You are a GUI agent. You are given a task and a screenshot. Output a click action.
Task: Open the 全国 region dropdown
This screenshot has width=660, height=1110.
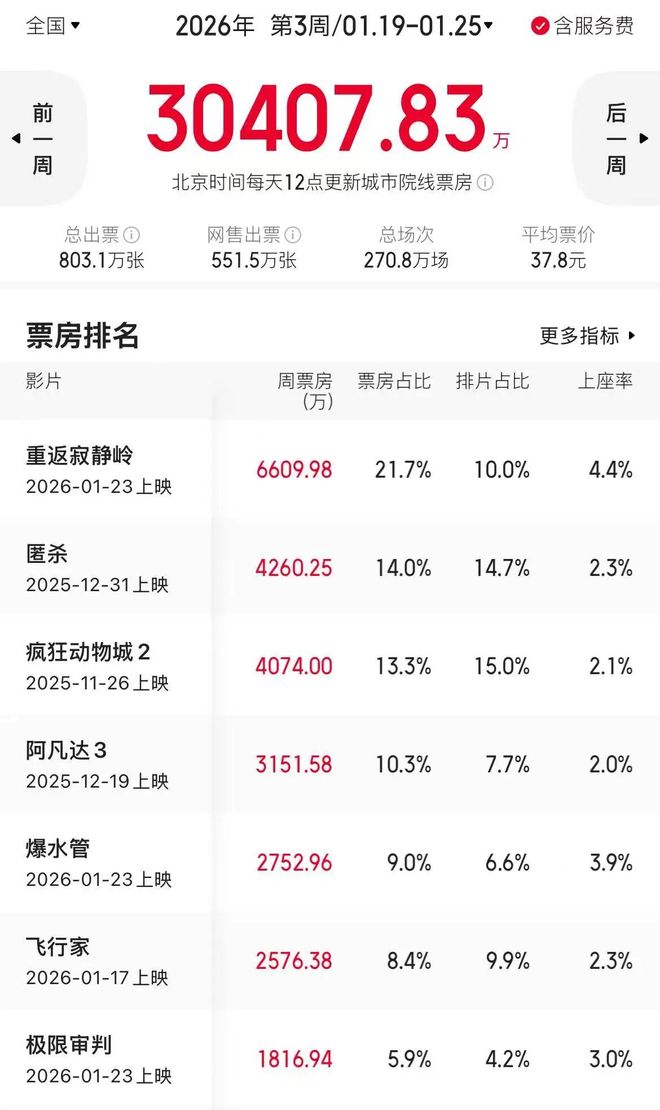tap(53, 25)
